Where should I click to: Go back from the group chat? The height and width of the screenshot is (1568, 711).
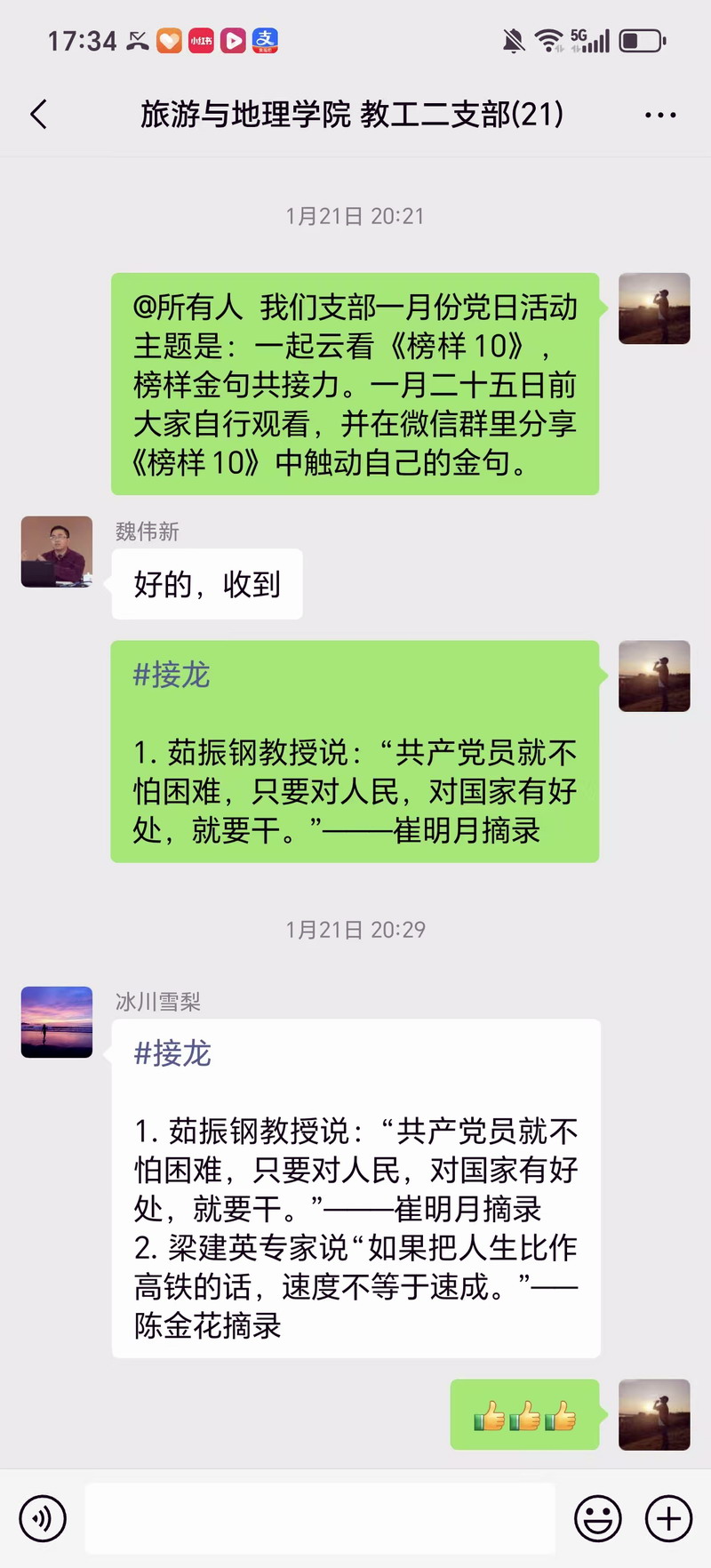coord(38,115)
